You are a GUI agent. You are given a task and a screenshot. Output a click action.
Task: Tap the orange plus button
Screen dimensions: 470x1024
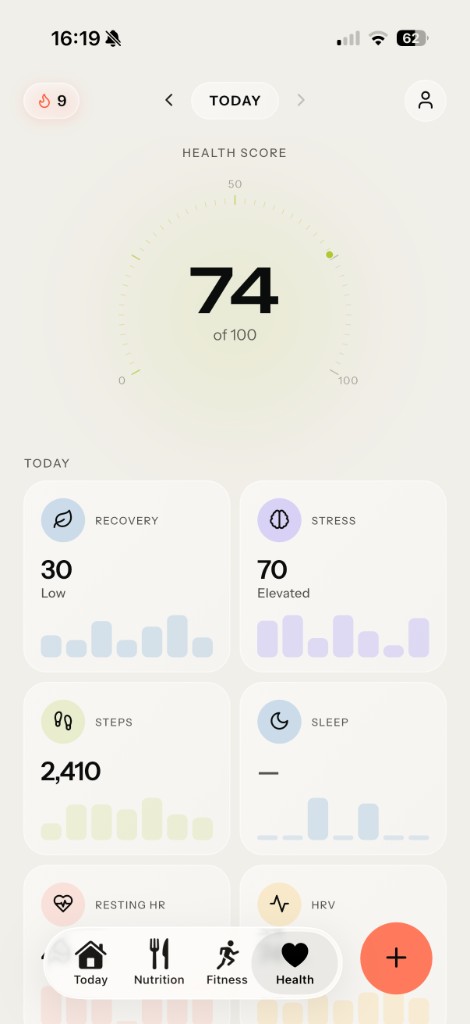[396, 958]
